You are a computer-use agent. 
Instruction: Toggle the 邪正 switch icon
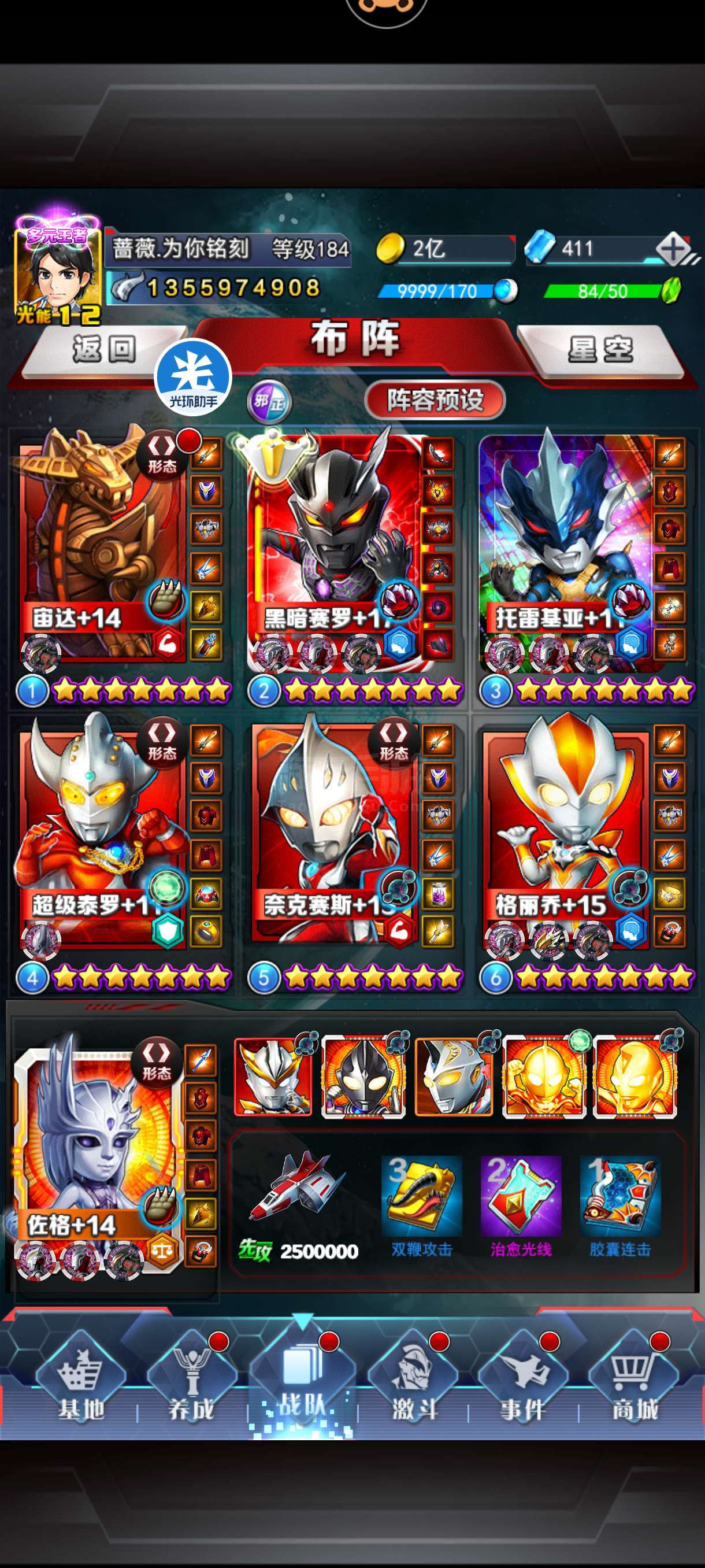269,401
